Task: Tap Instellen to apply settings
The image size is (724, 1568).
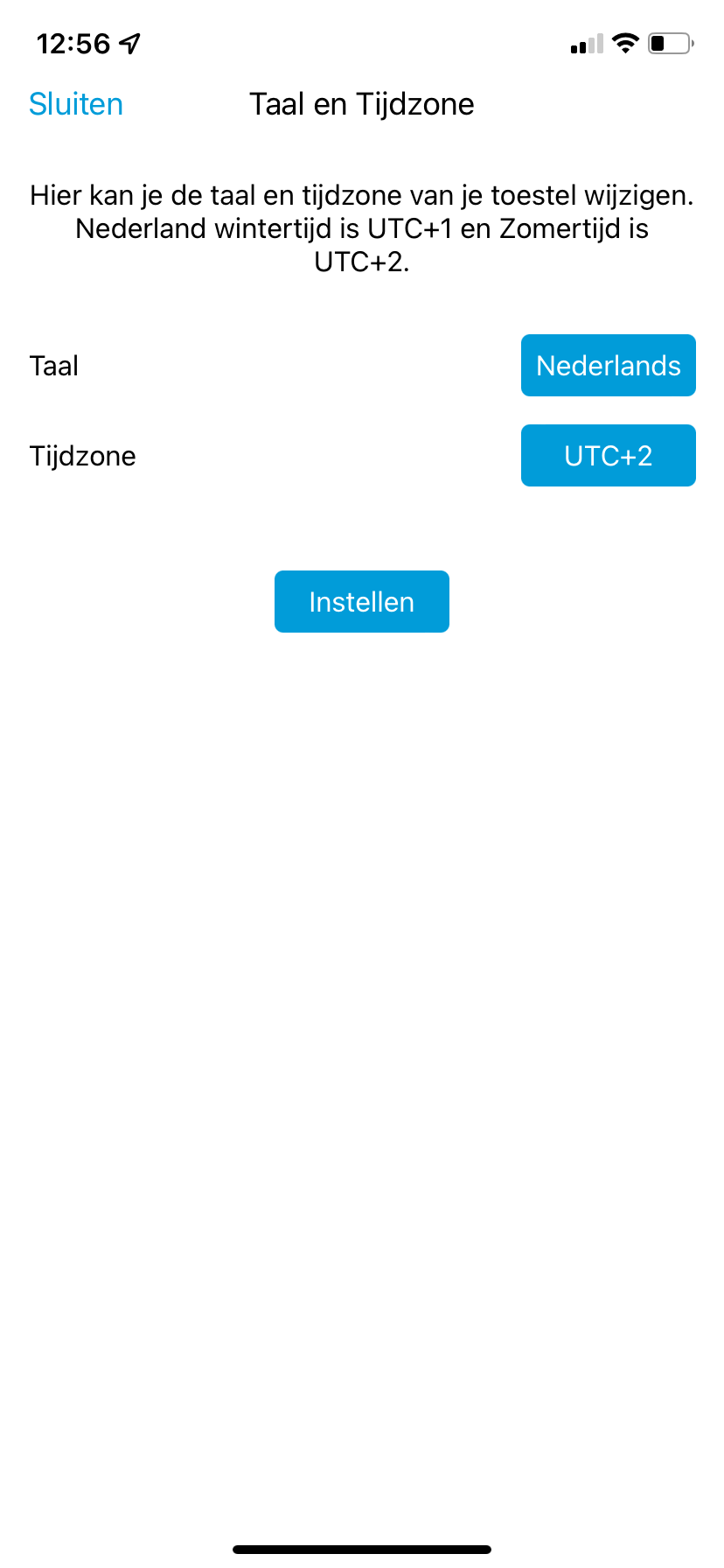Action: 361,602
